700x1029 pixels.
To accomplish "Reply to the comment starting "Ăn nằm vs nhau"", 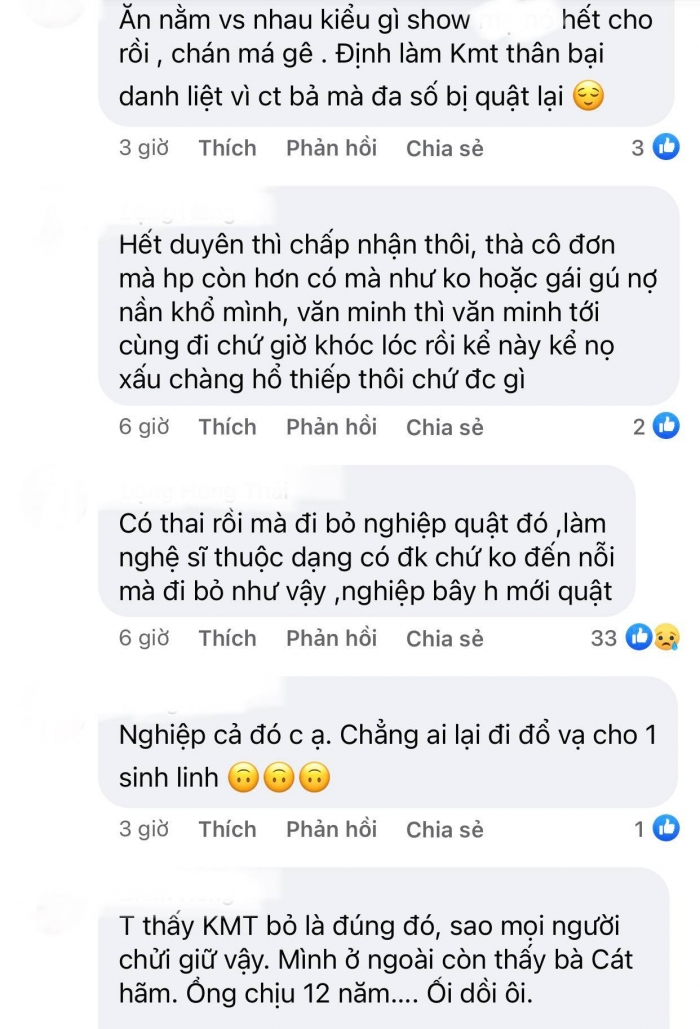I will coord(331,148).
